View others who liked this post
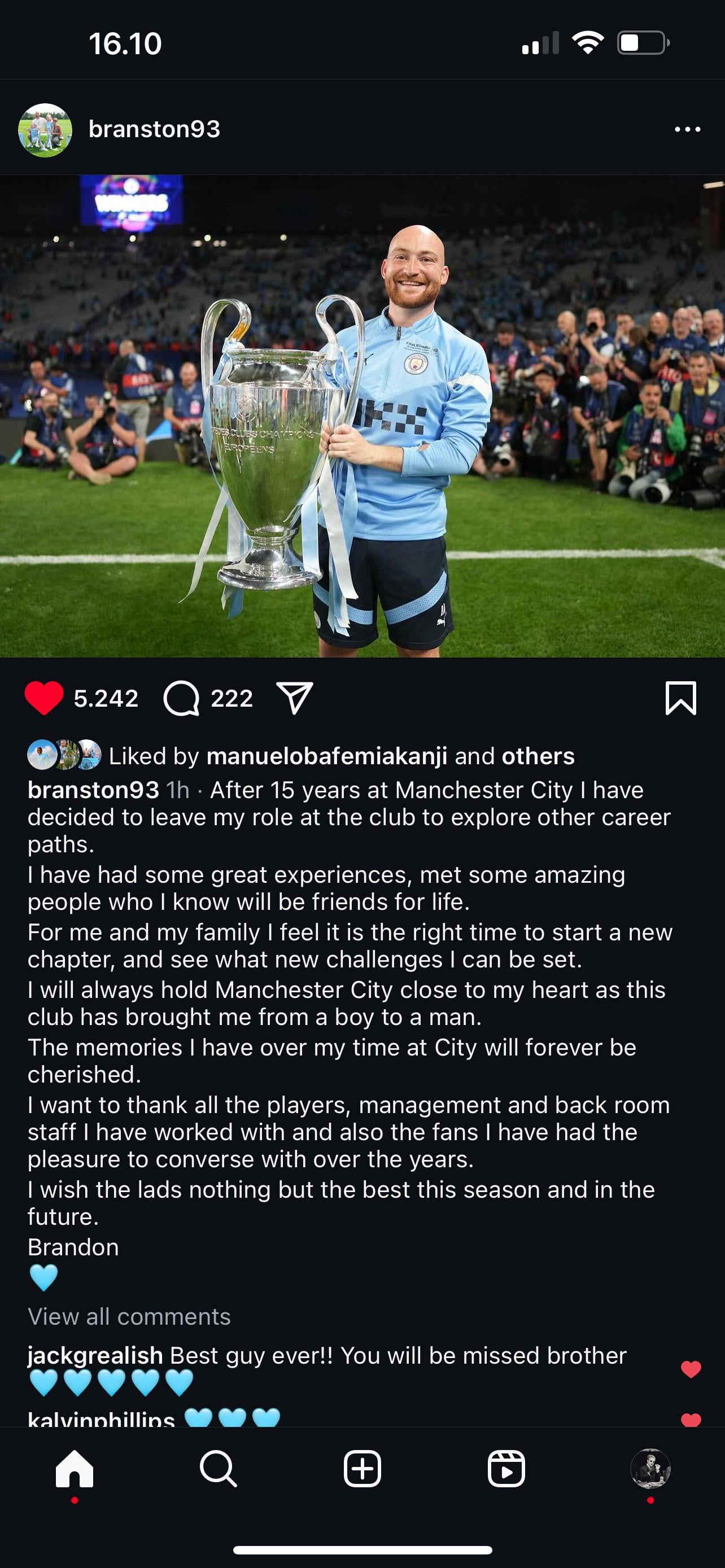This screenshot has height=1568, width=725. (538, 756)
